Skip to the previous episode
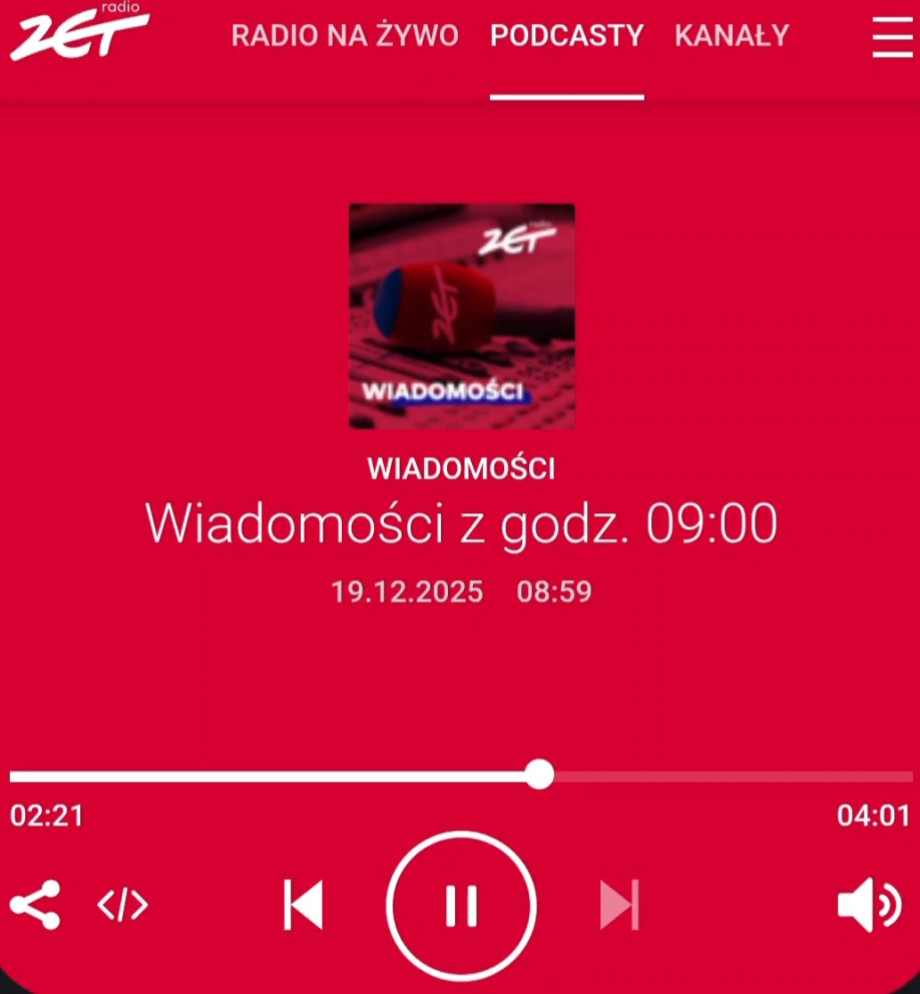Screen dimensions: 920x994 pyautogui.click(x=303, y=906)
